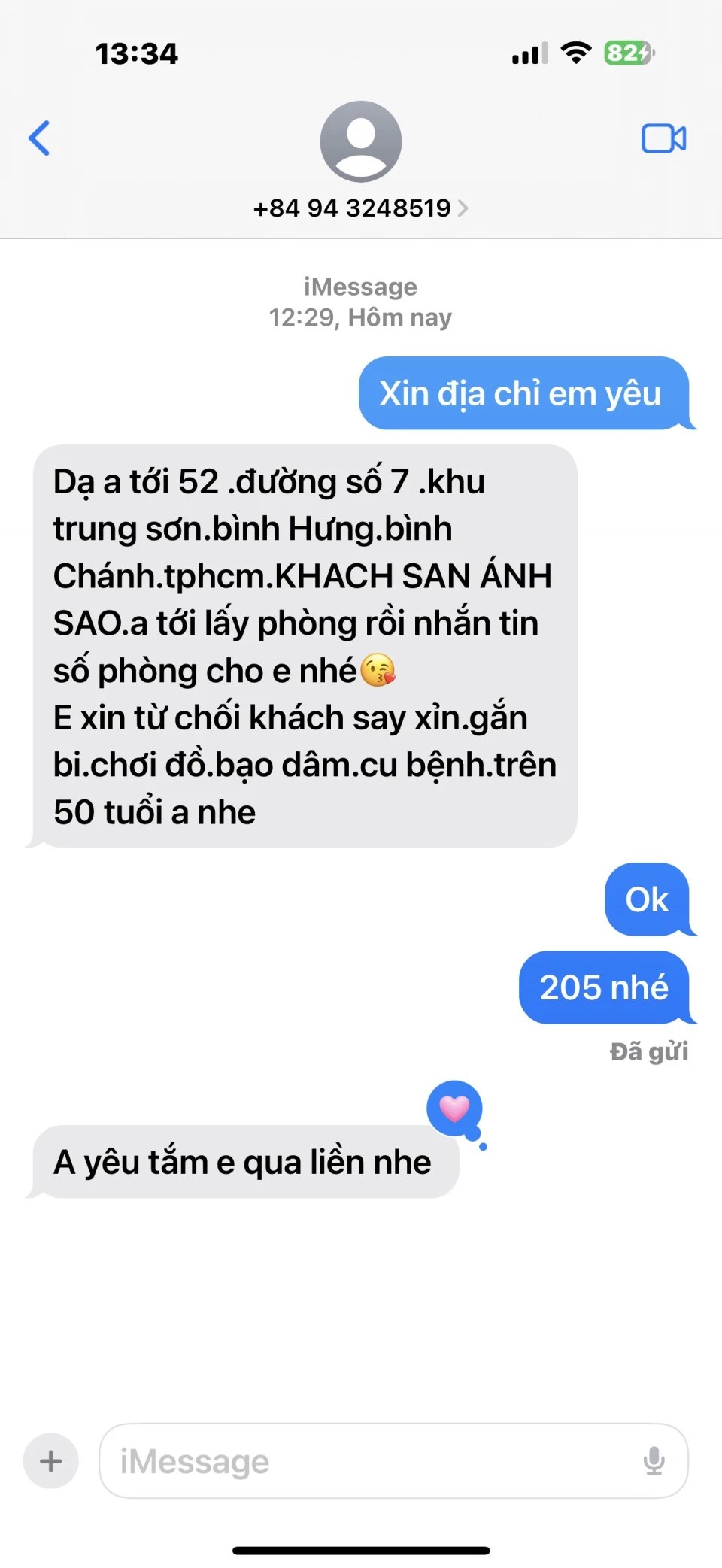Open contact details for +84 94 3248519

(360, 208)
